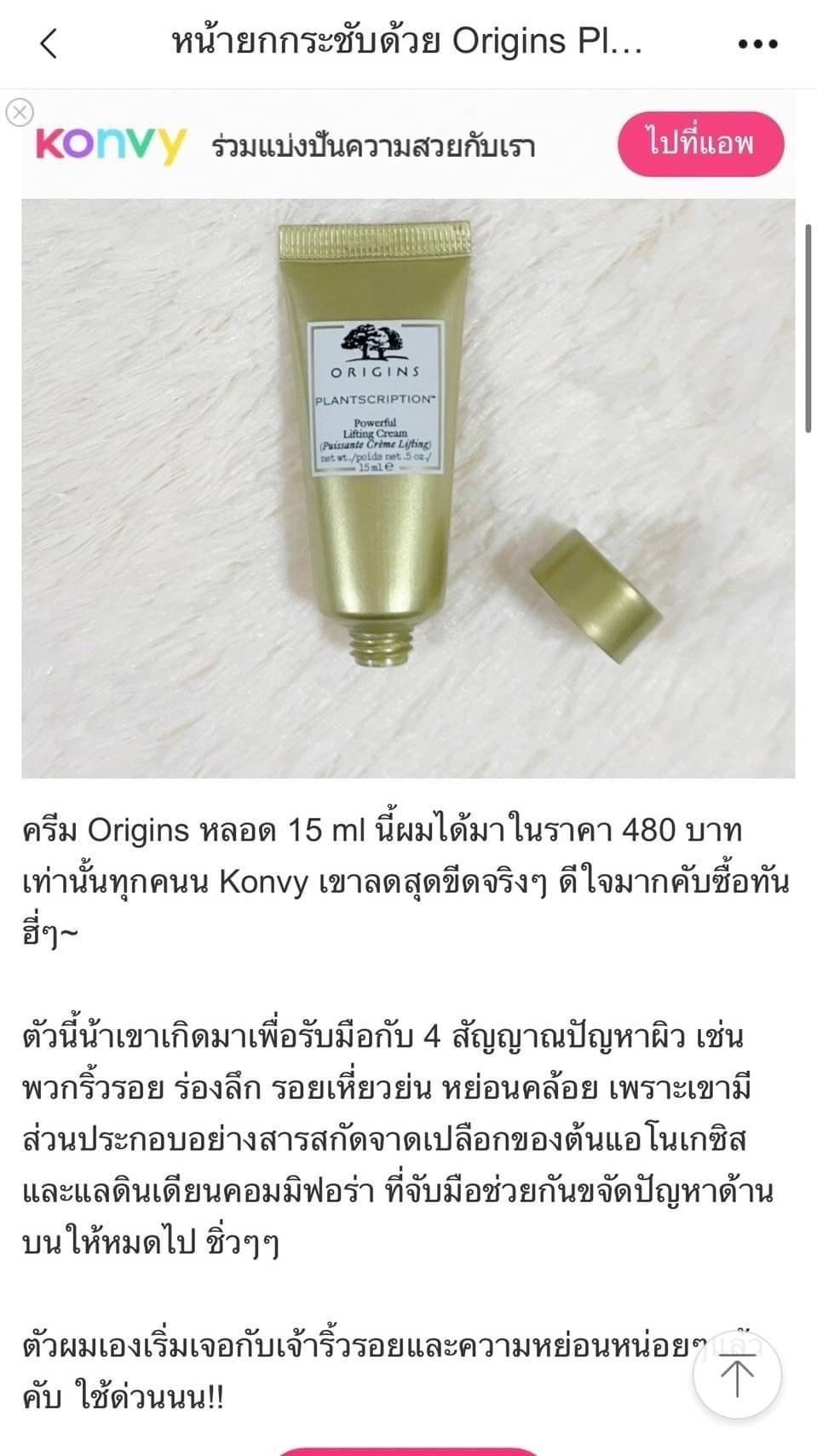817x1456 pixels.
Task: Go back to the previous page
Action: click(49, 43)
